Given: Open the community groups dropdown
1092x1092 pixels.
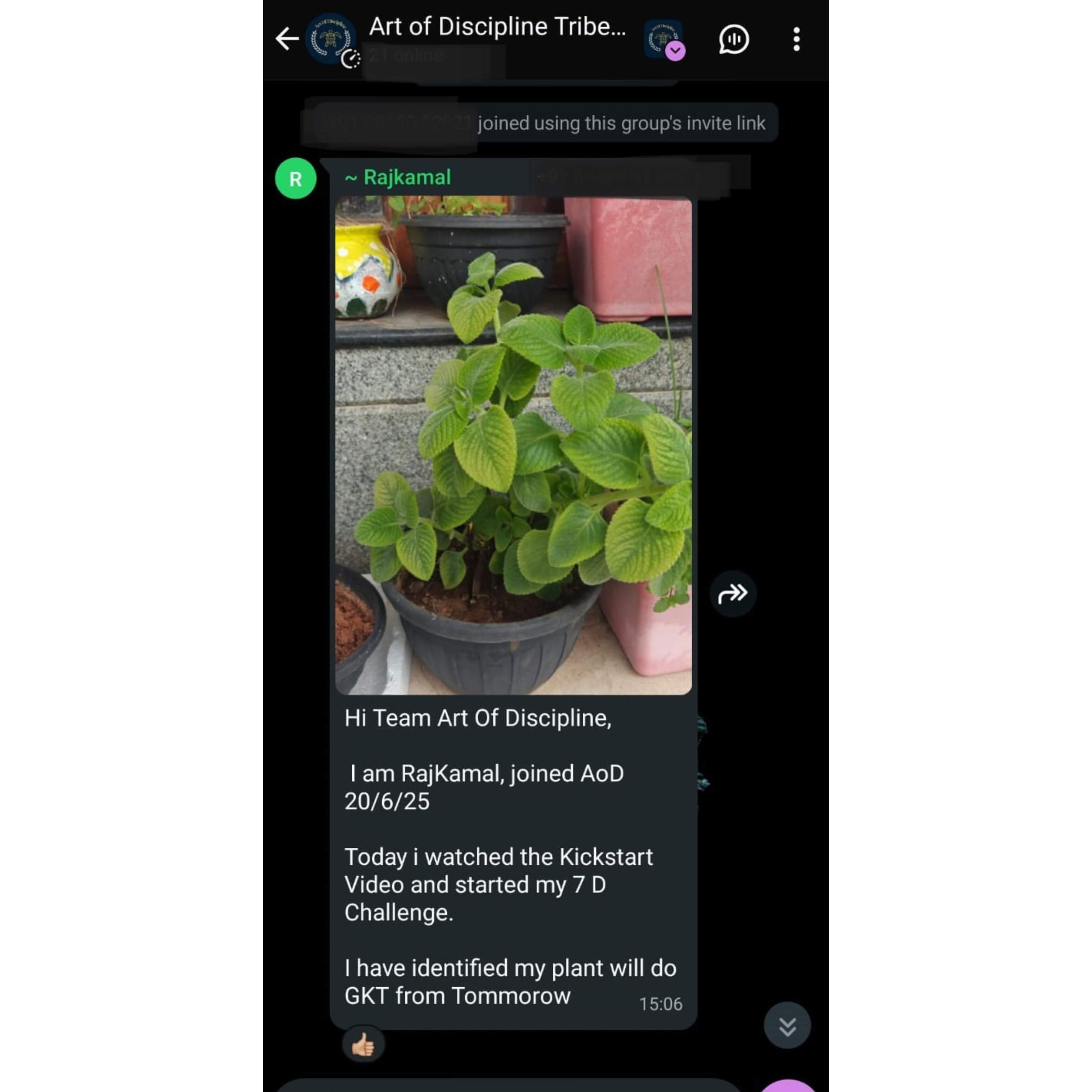Looking at the screenshot, I should (x=665, y=39).
